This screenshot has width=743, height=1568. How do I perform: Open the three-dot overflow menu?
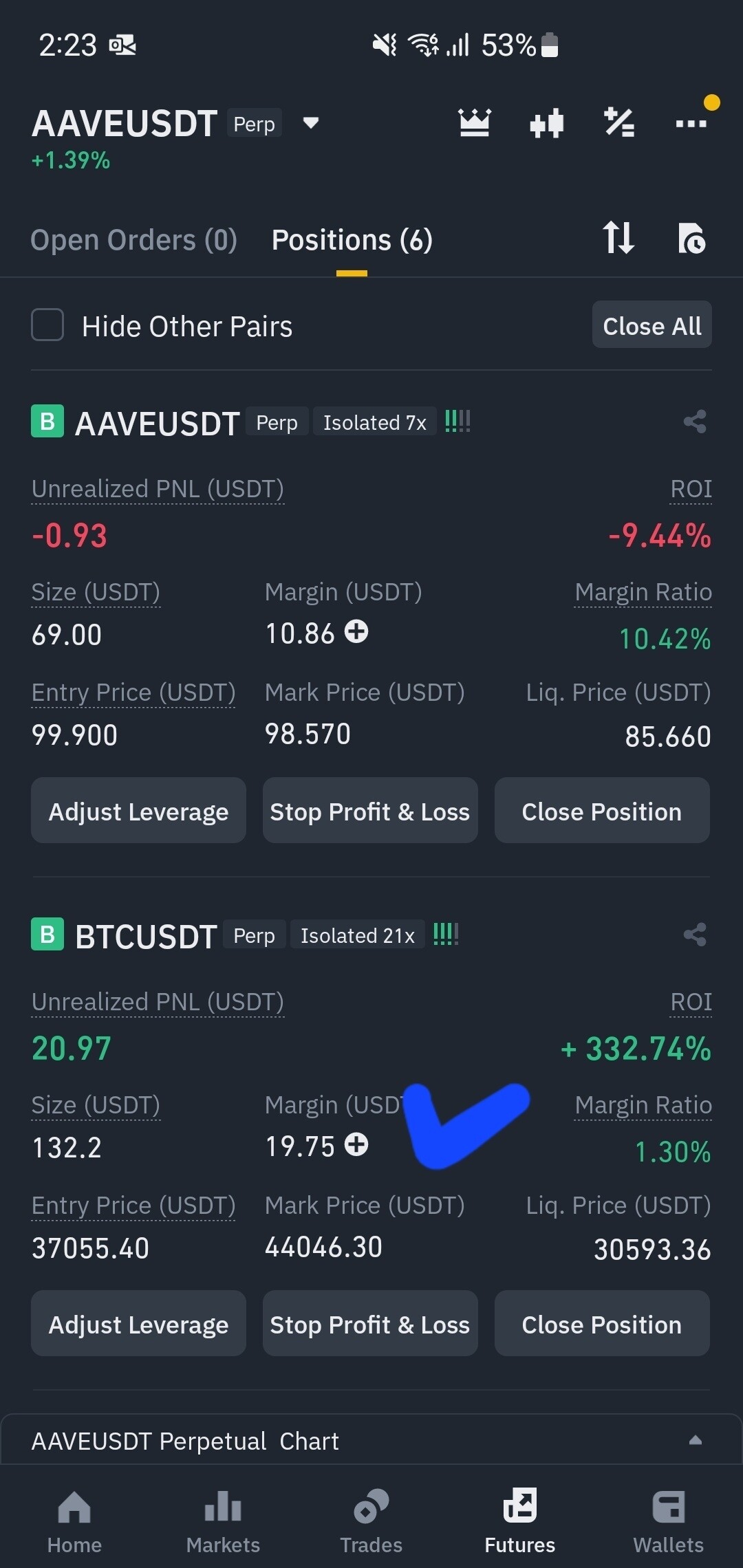click(x=691, y=124)
